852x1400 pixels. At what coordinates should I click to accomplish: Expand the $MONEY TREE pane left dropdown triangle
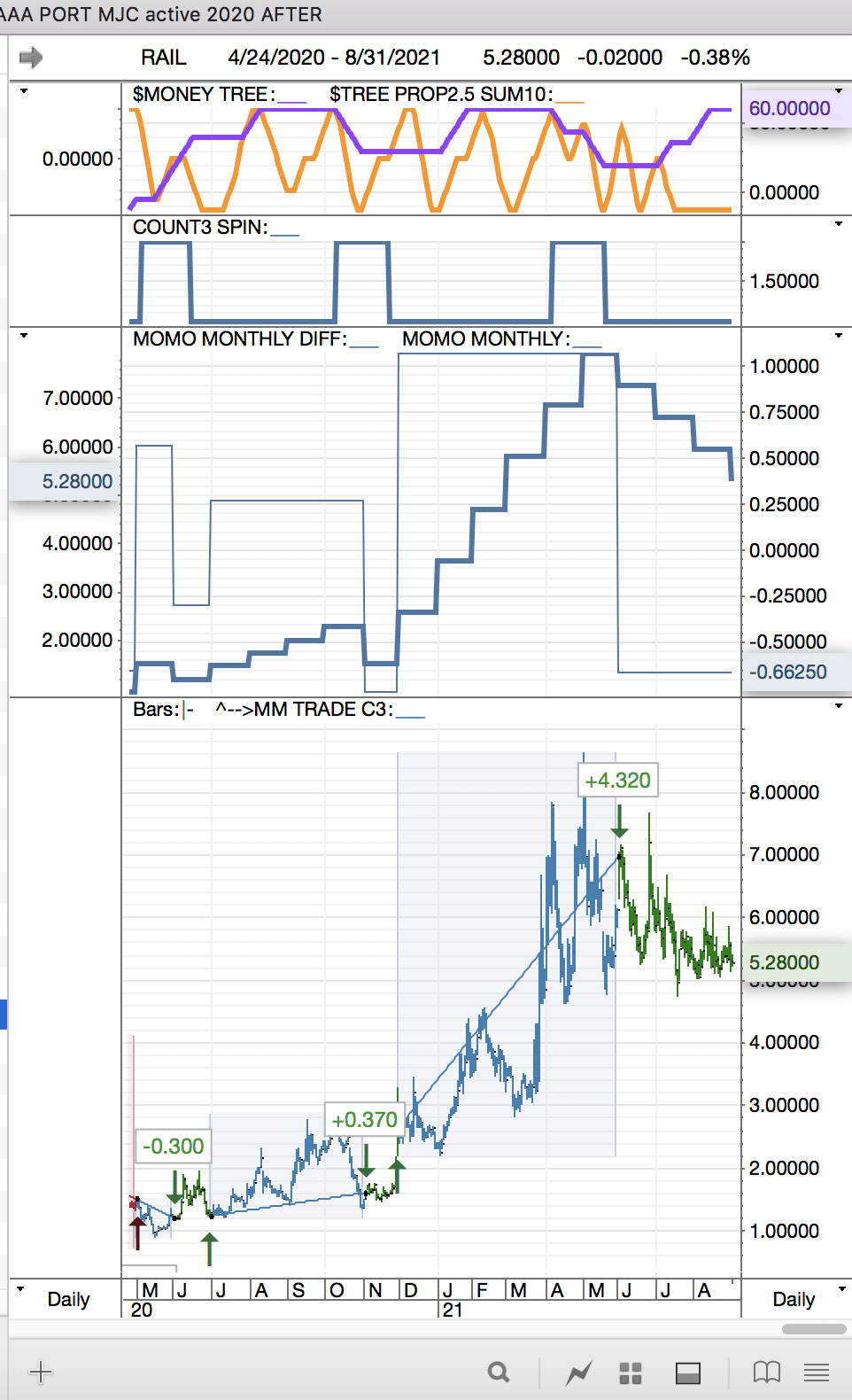coord(24,91)
